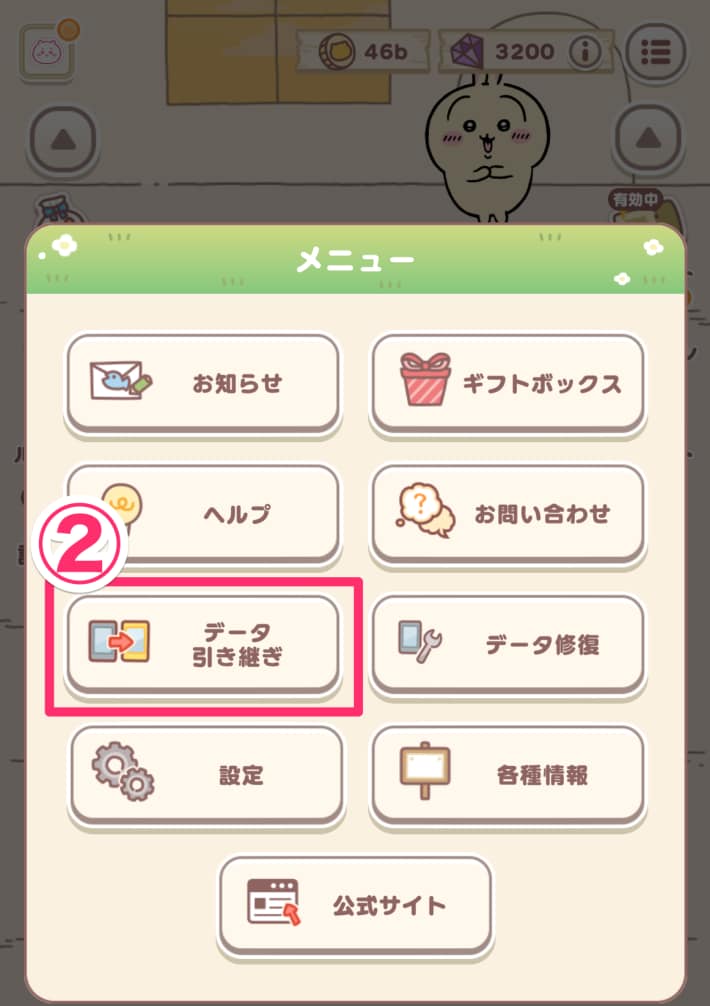Open the ギフトボックス gift box
The width and height of the screenshot is (710, 1006).
508,383
